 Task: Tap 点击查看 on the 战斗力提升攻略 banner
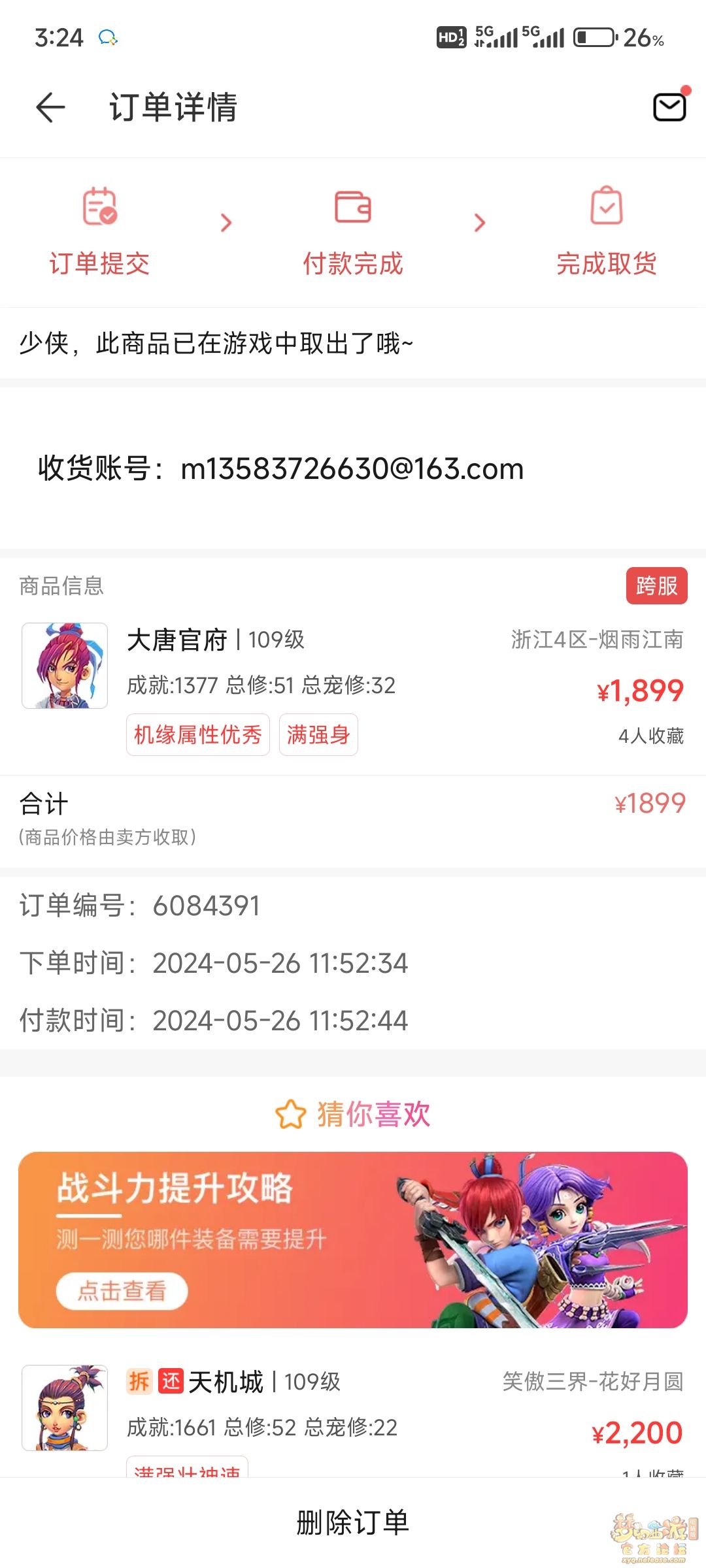(x=122, y=1291)
